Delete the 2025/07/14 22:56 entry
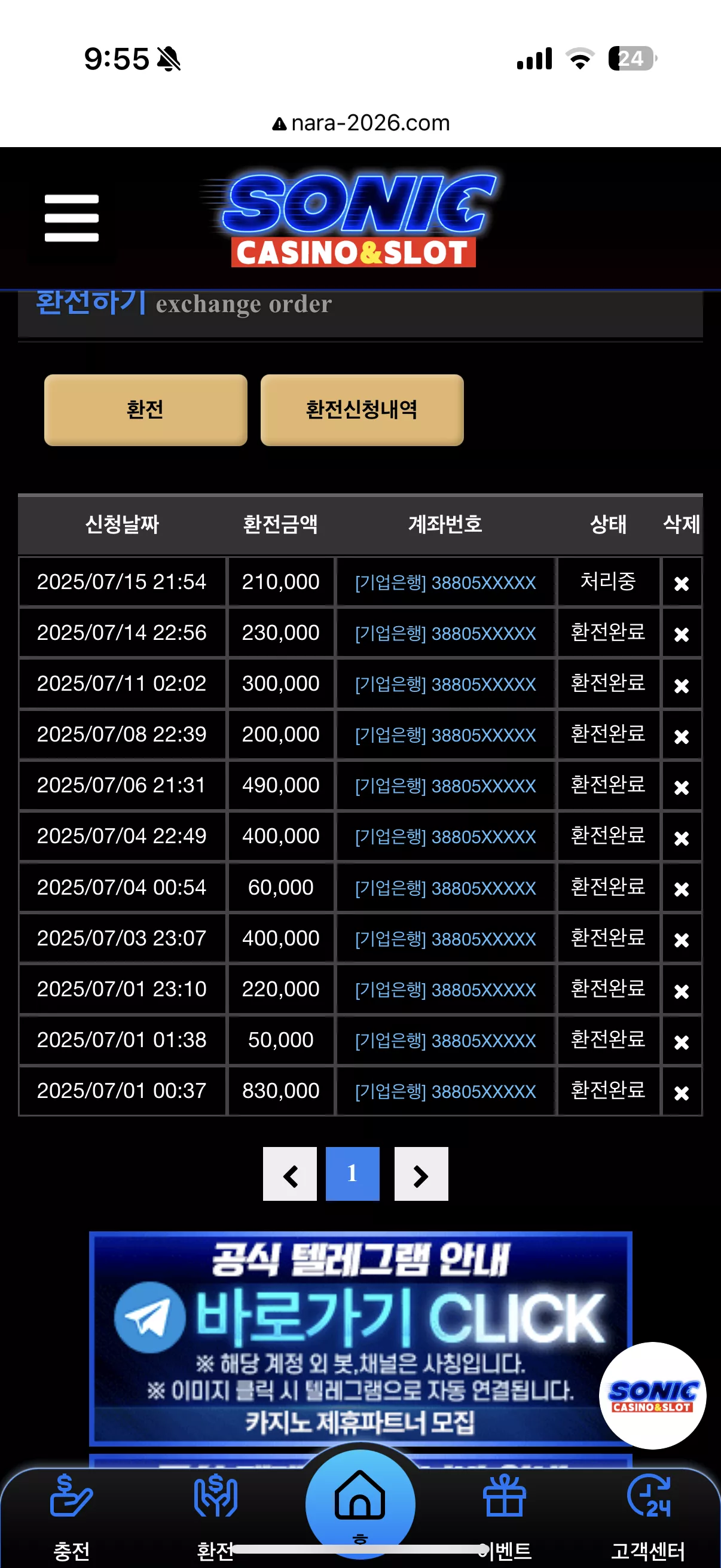721x1568 pixels. pos(682,634)
